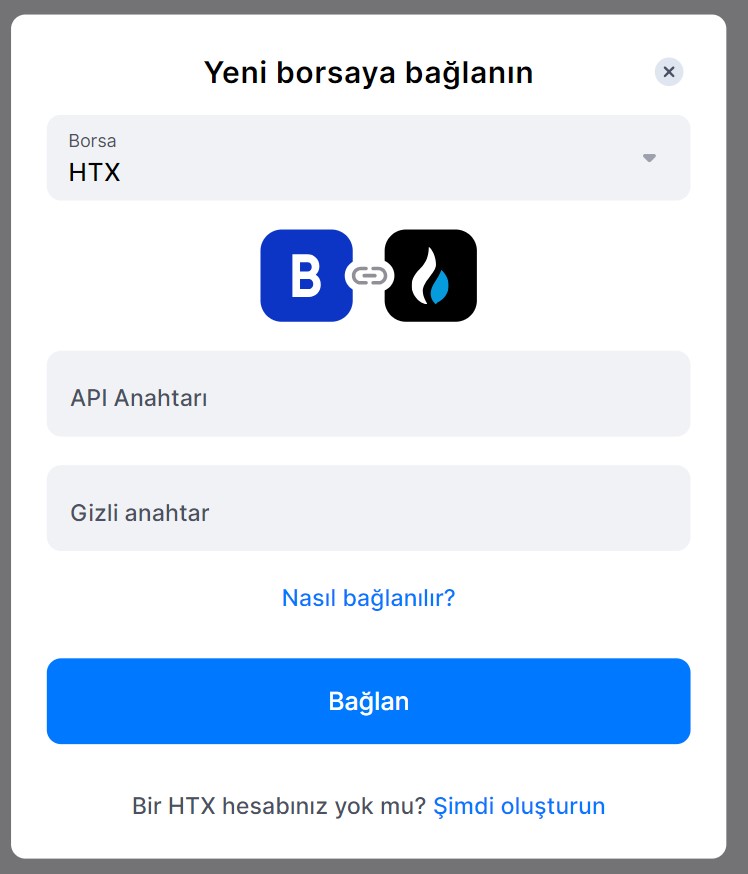Image resolution: width=748 pixels, height=874 pixels.
Task: Follow the Şimdi oluşturun link
Action: tap(519, 806)
